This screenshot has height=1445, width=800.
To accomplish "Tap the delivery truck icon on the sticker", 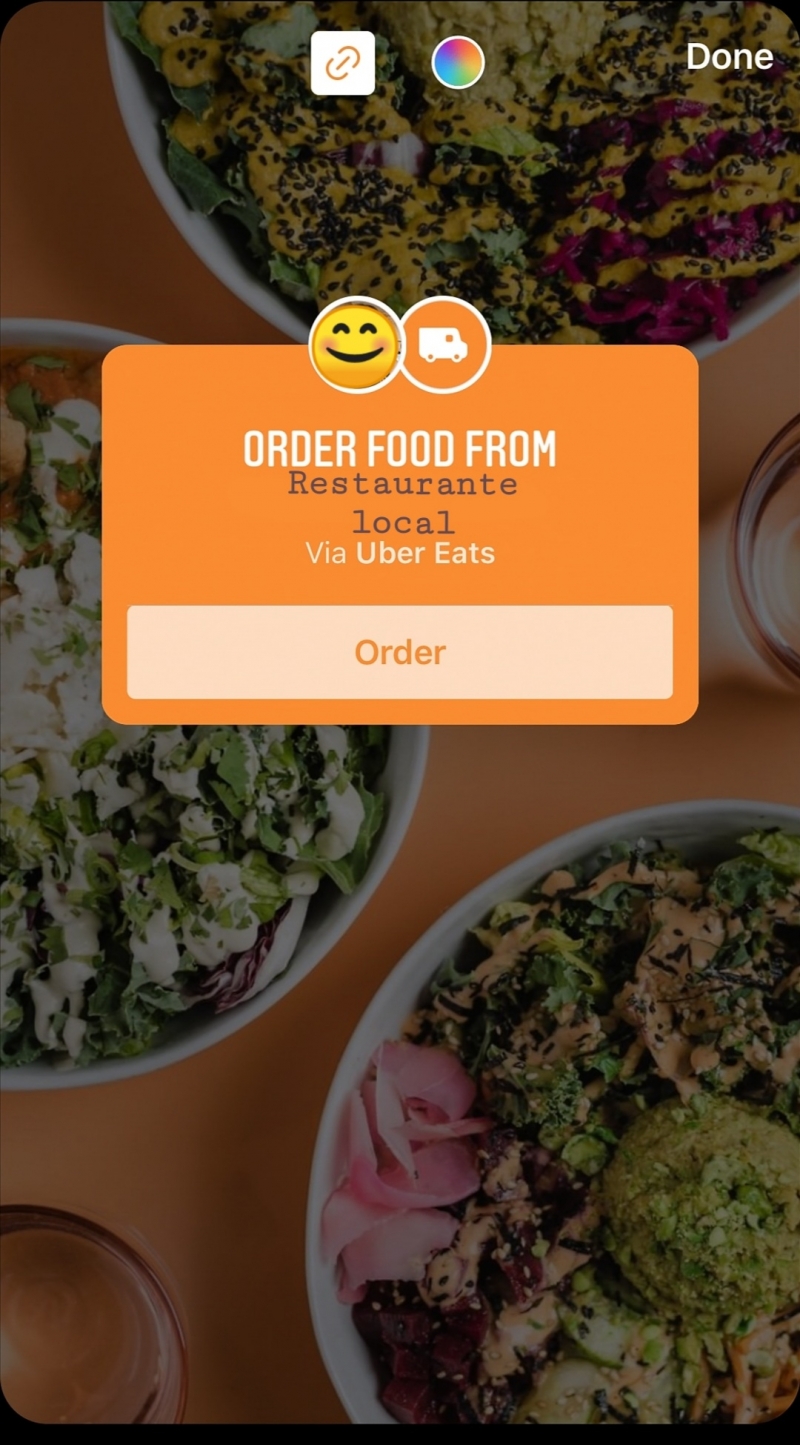I will coord(443,345).
